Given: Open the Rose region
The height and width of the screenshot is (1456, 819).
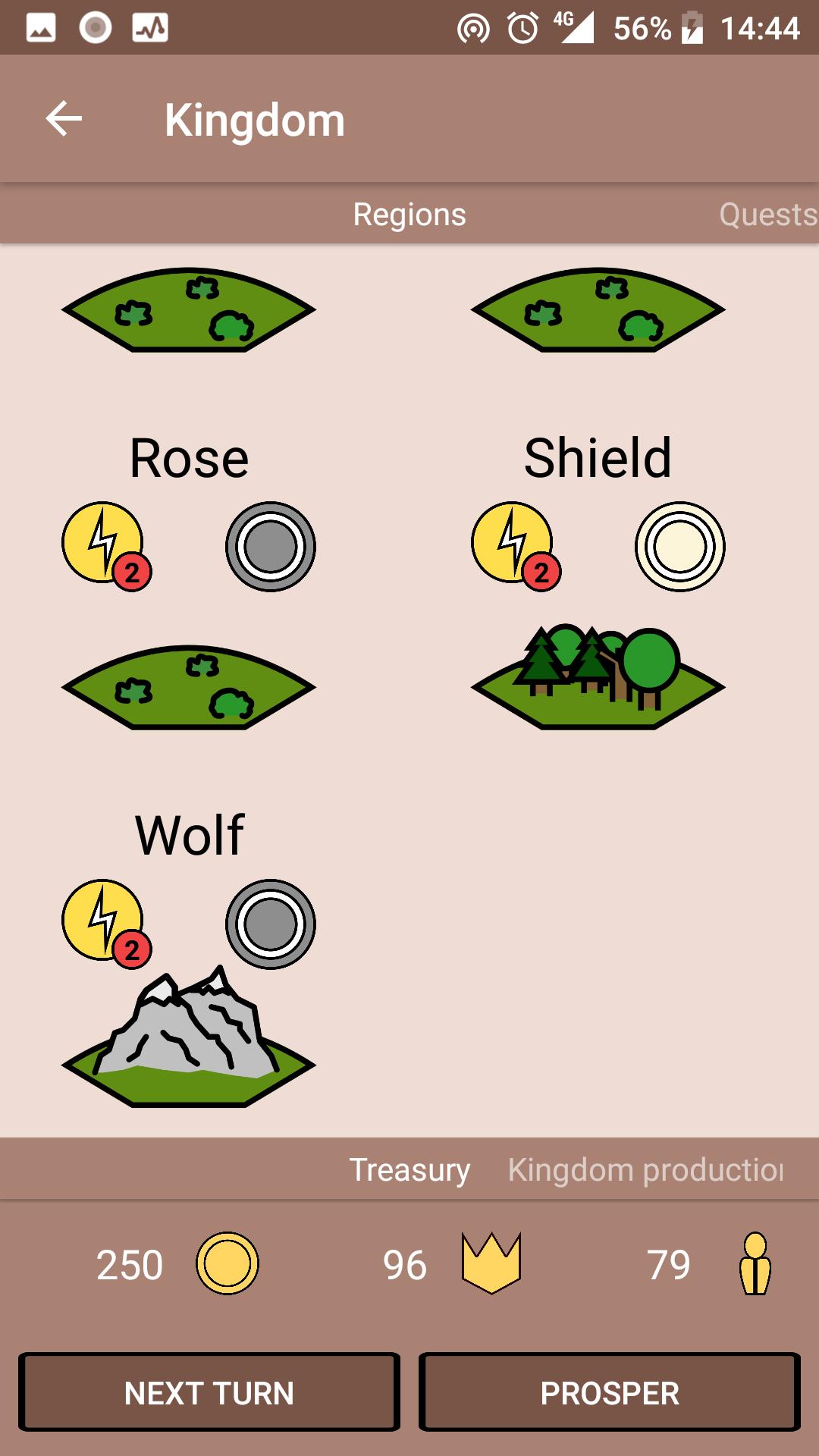Looking at the screenshot, I should click(189, 458).
